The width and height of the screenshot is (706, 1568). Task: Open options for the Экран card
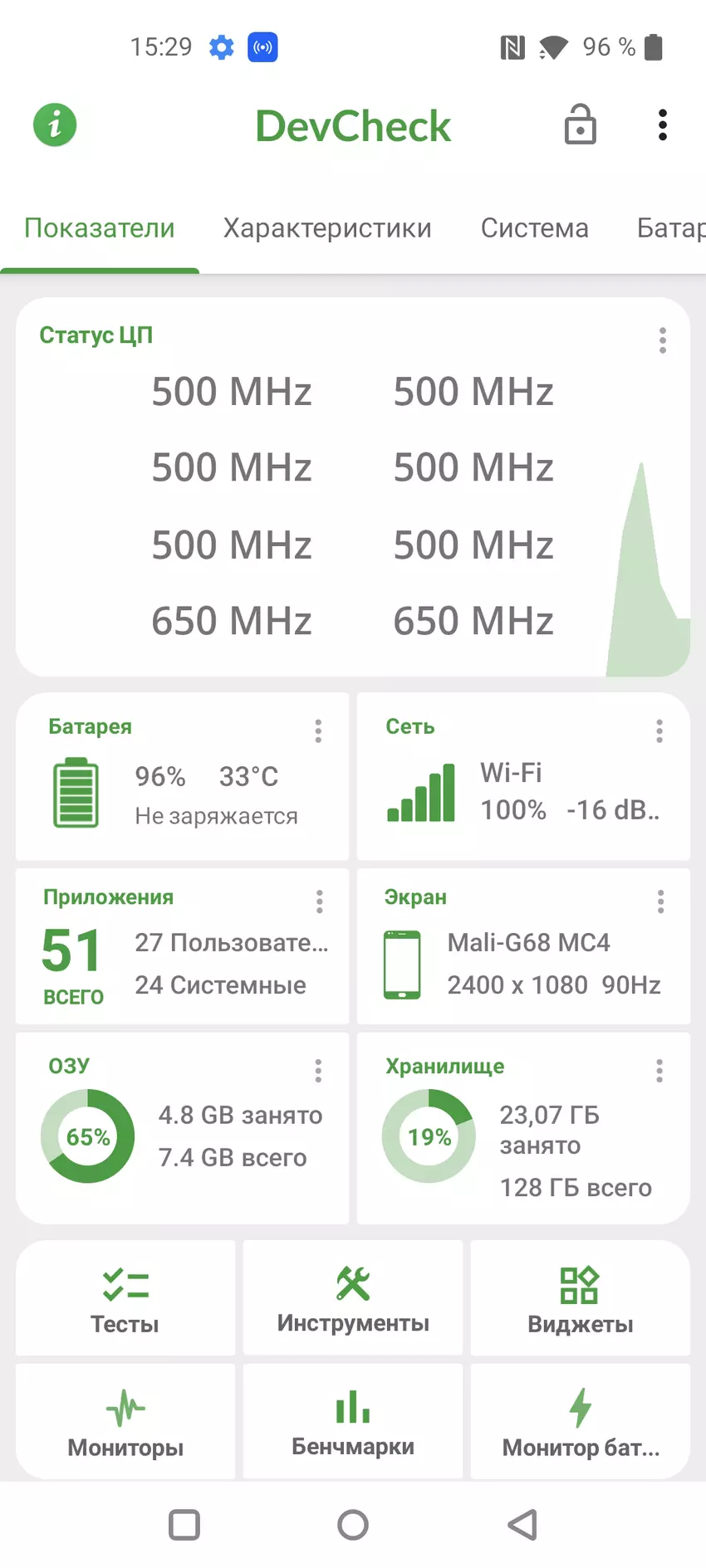point(660,901)
